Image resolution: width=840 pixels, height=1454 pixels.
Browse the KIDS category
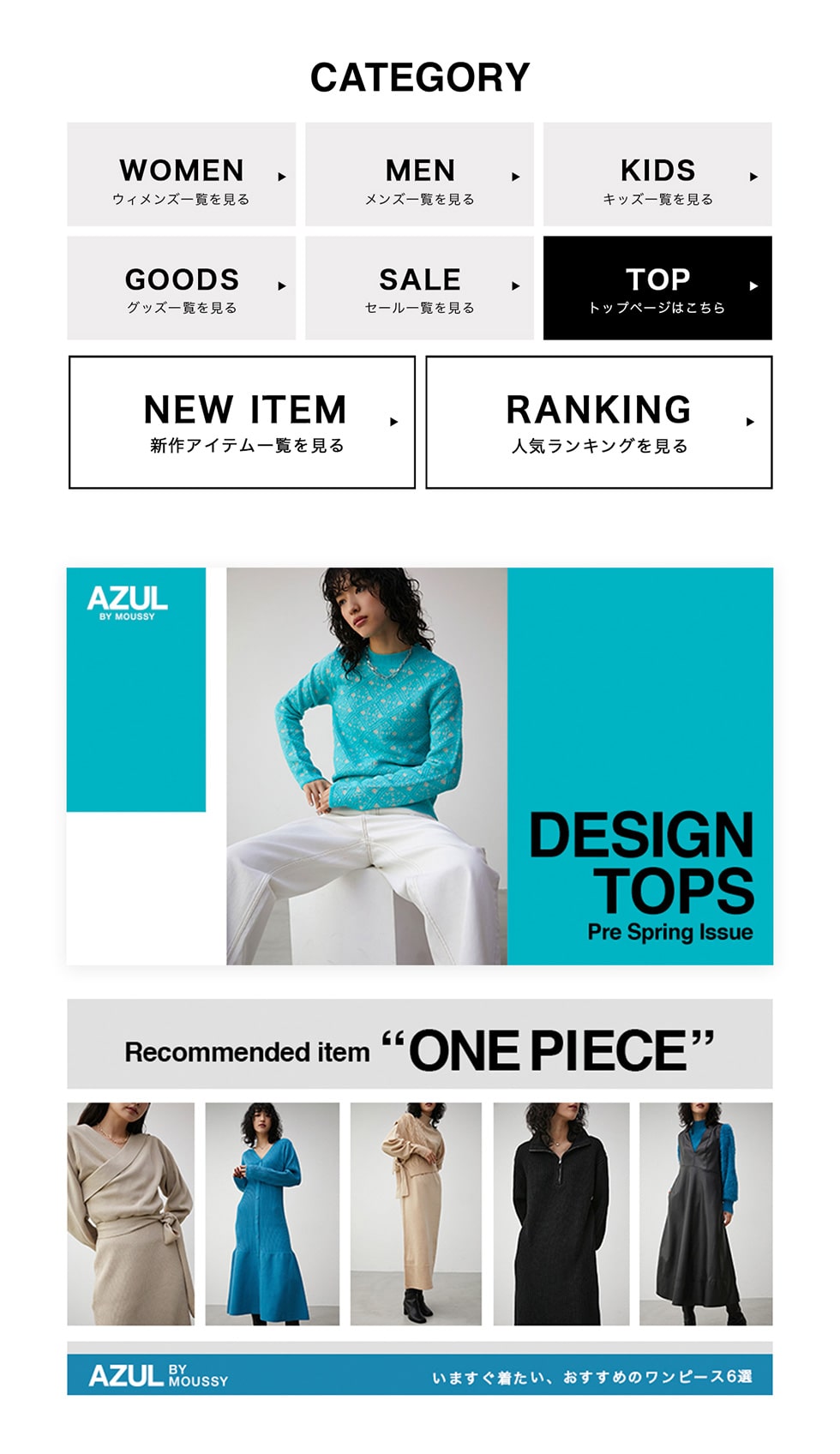(x=657, y=174)
